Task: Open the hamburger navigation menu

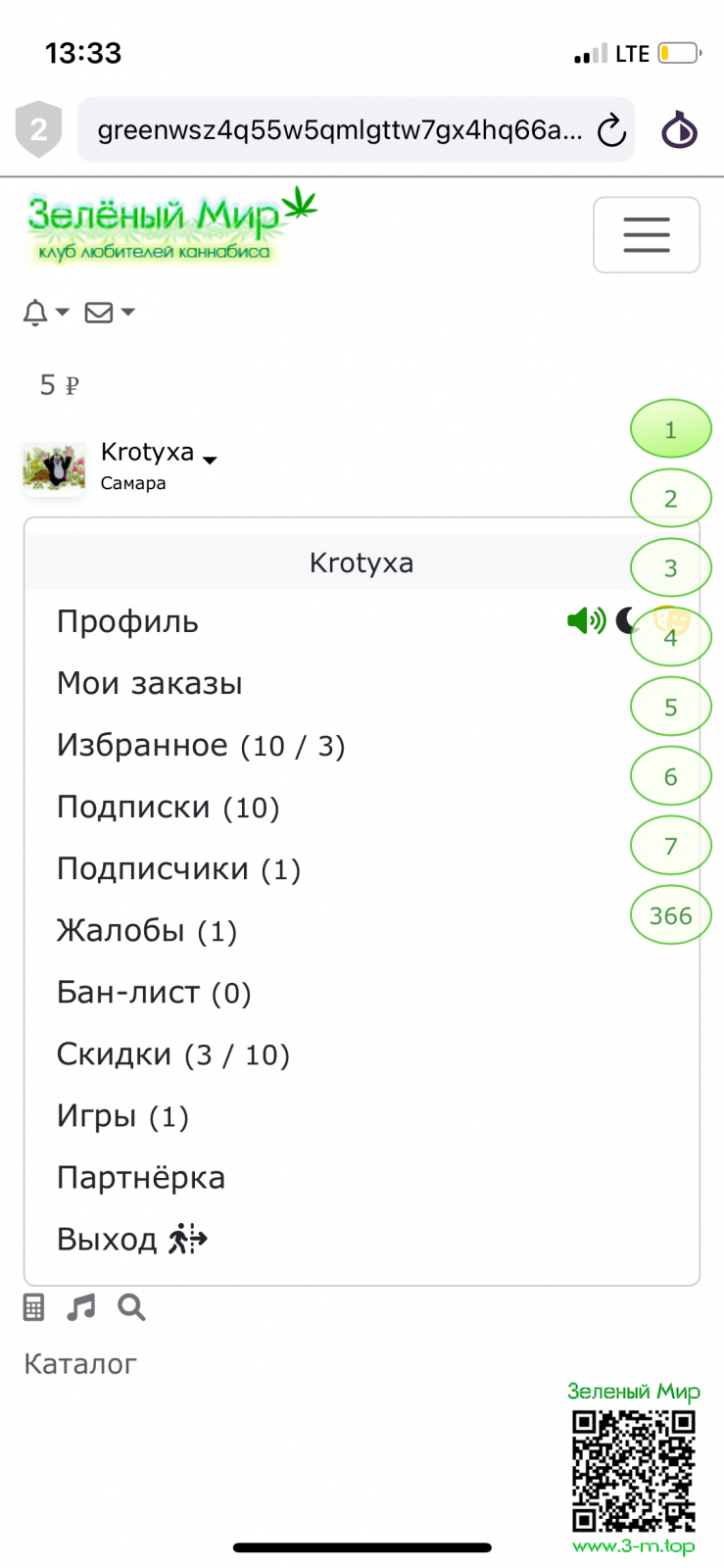Action: point(646,235)
